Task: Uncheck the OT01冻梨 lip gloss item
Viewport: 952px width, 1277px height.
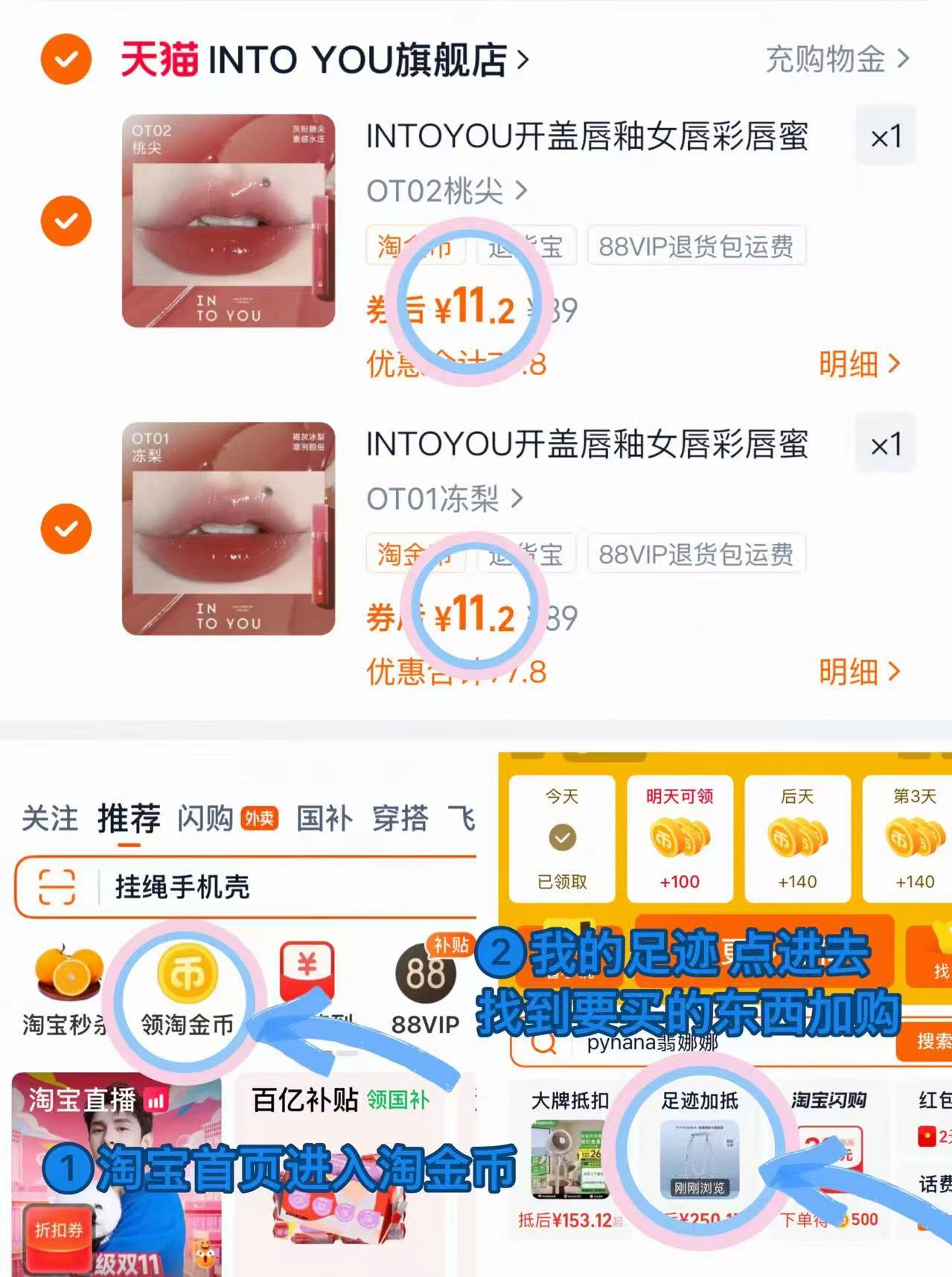Action: (66, 528)
